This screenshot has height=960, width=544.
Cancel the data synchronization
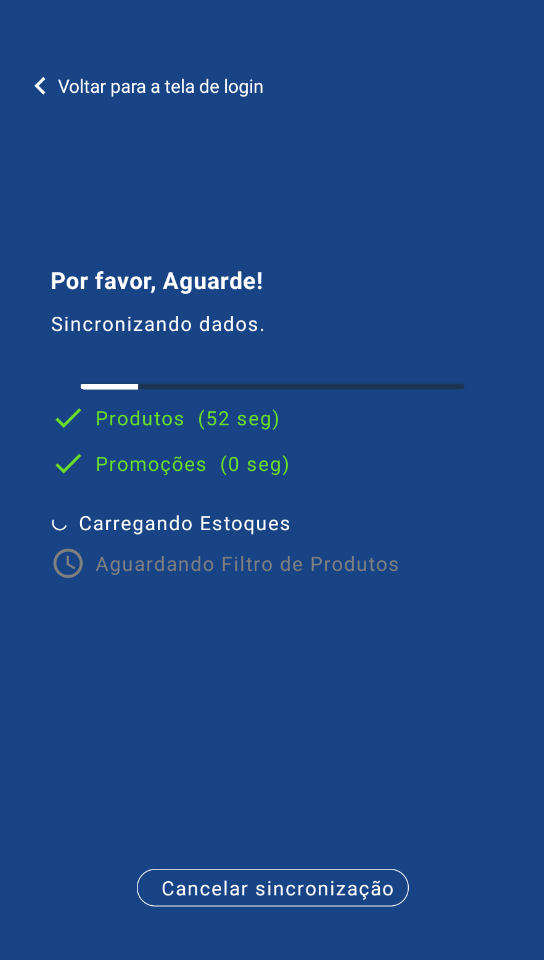[272, 888]
